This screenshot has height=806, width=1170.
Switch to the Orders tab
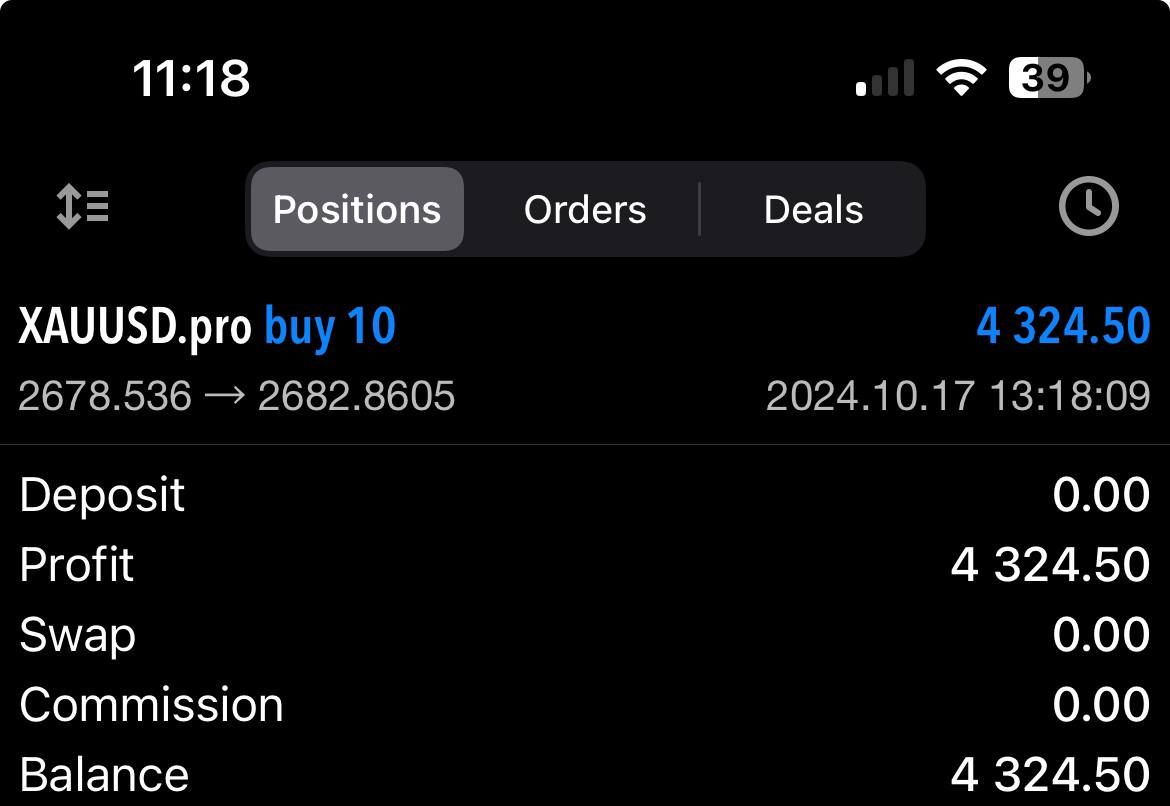pos(585,210)
